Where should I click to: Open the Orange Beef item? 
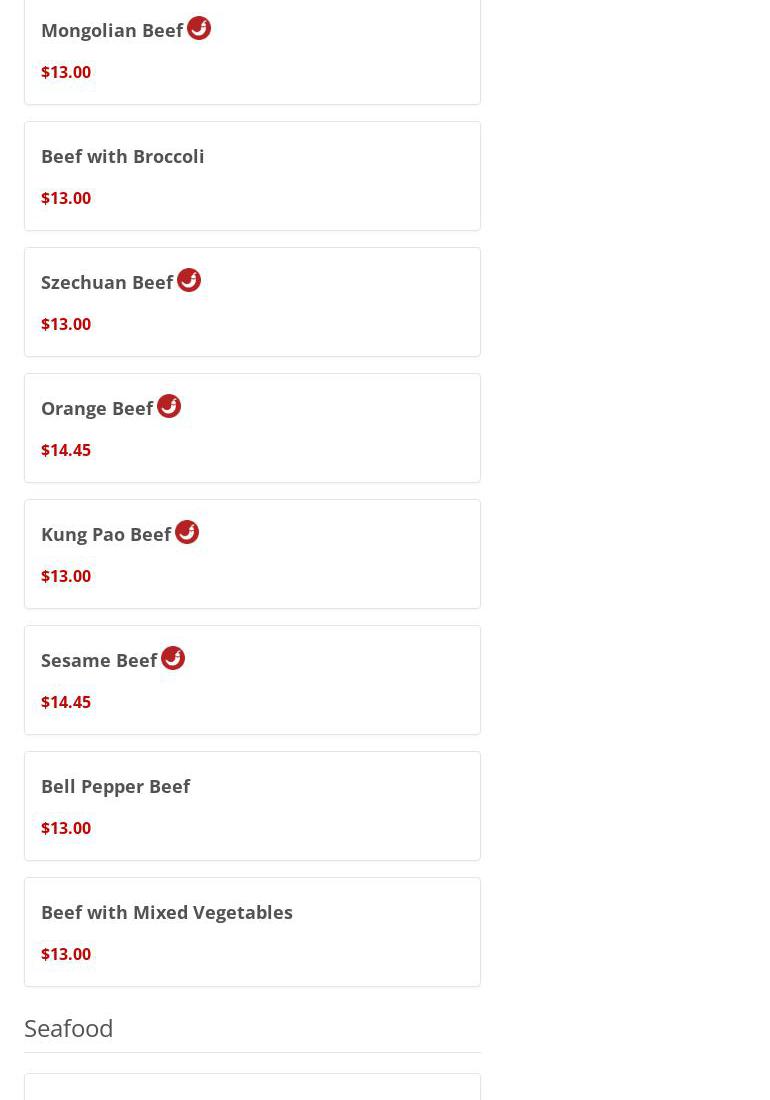(97, 409)
